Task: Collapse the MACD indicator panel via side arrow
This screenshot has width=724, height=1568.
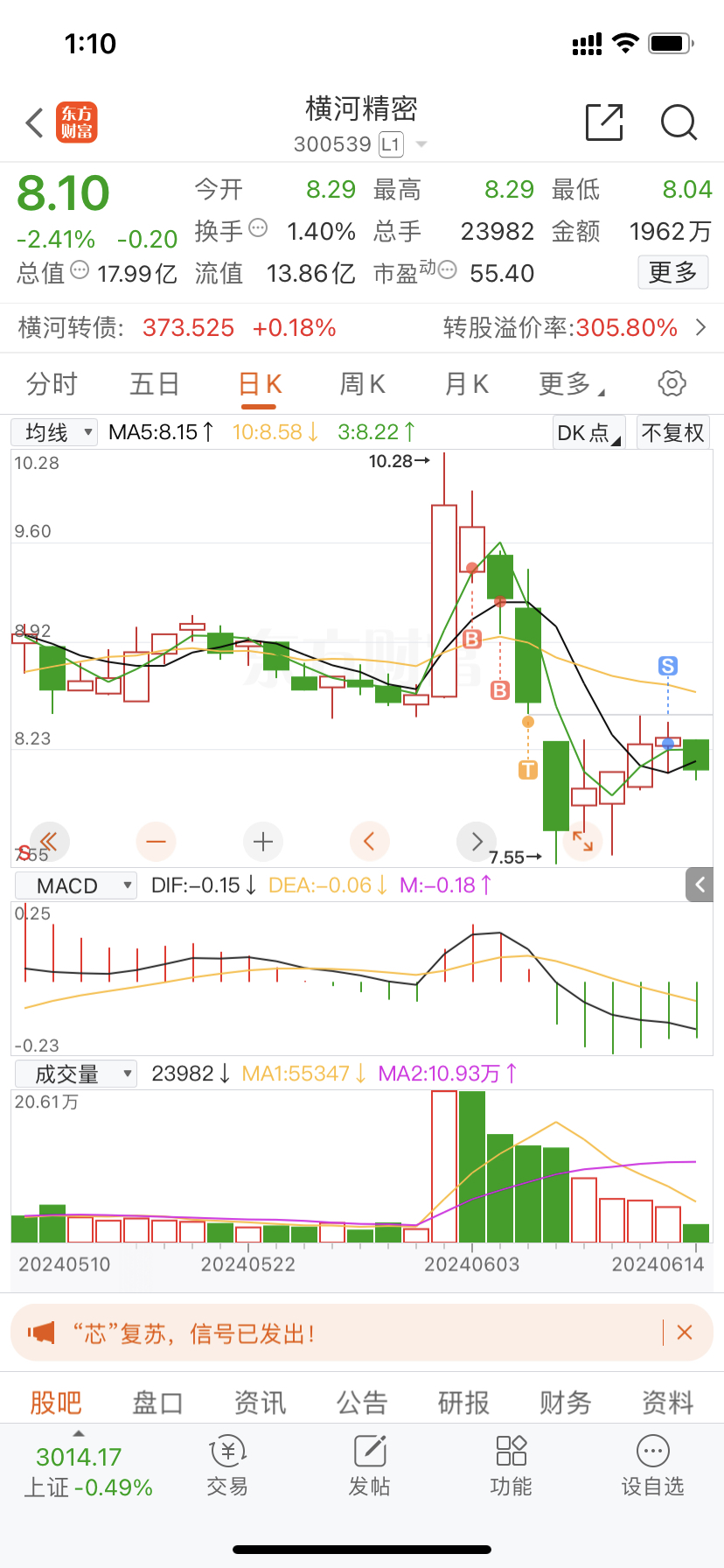Action: pyautogui.click(x=699, y=885)
